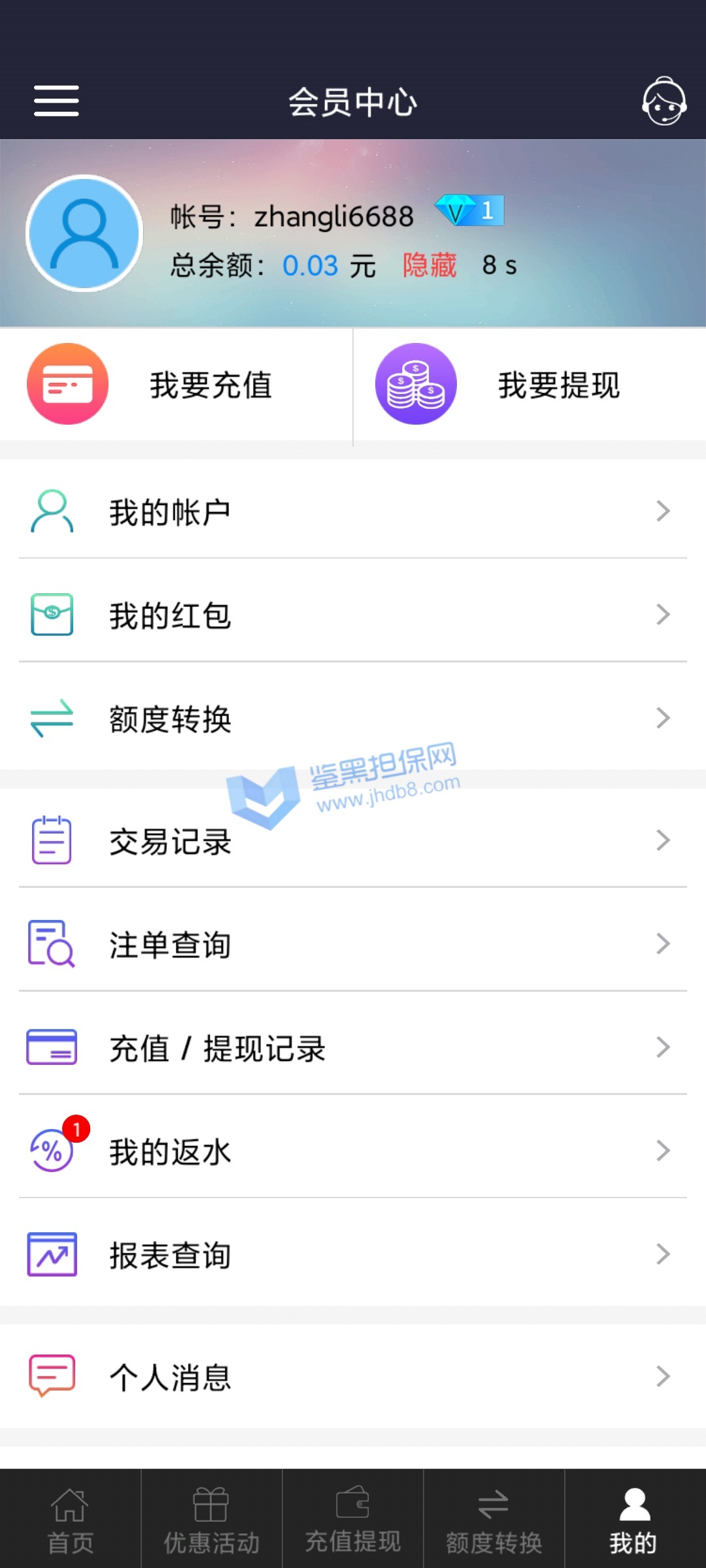Open the hamburger drawer menu
The height and width of the screenshot is (1568, 706).
tap(56, 101)
